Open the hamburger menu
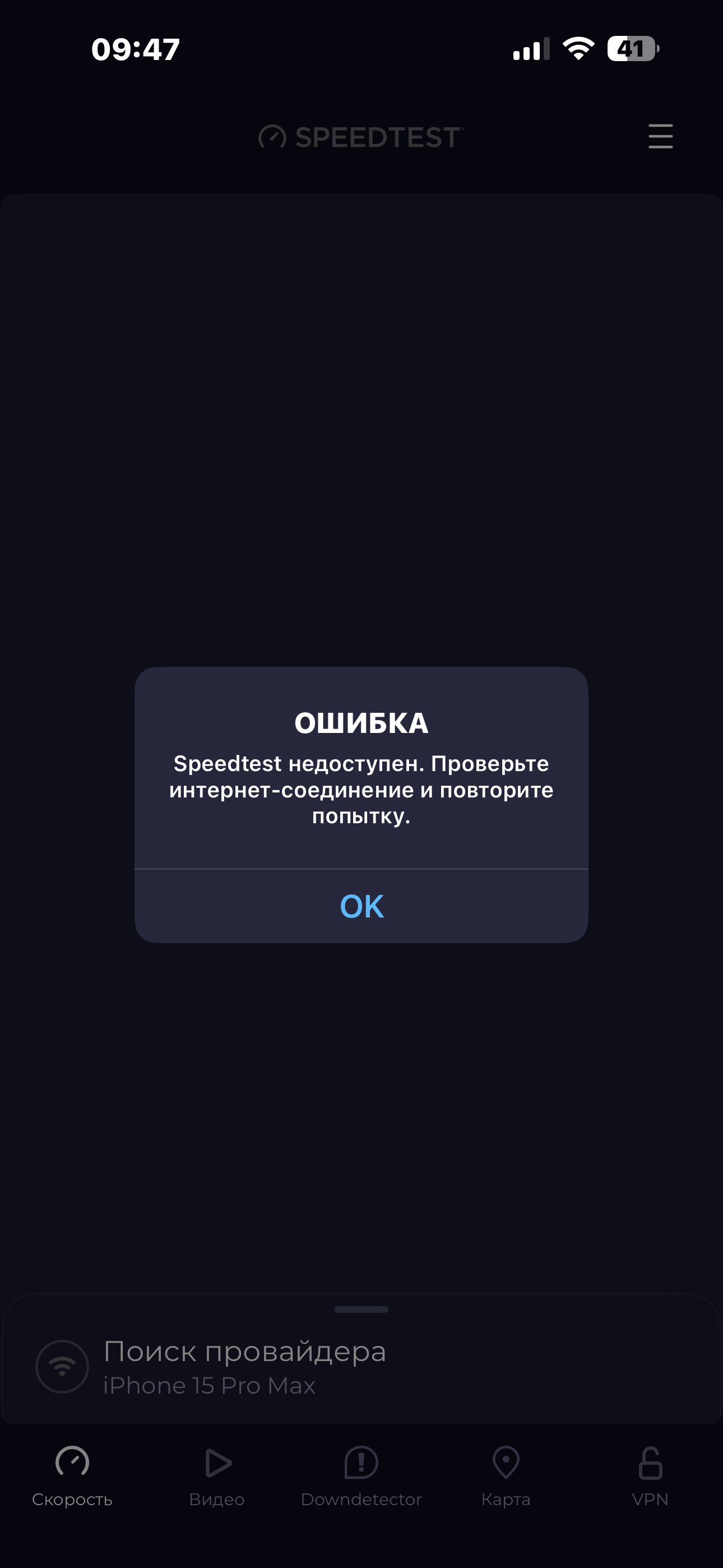This screenshot has height=1568, width=723. coord(660,136)
